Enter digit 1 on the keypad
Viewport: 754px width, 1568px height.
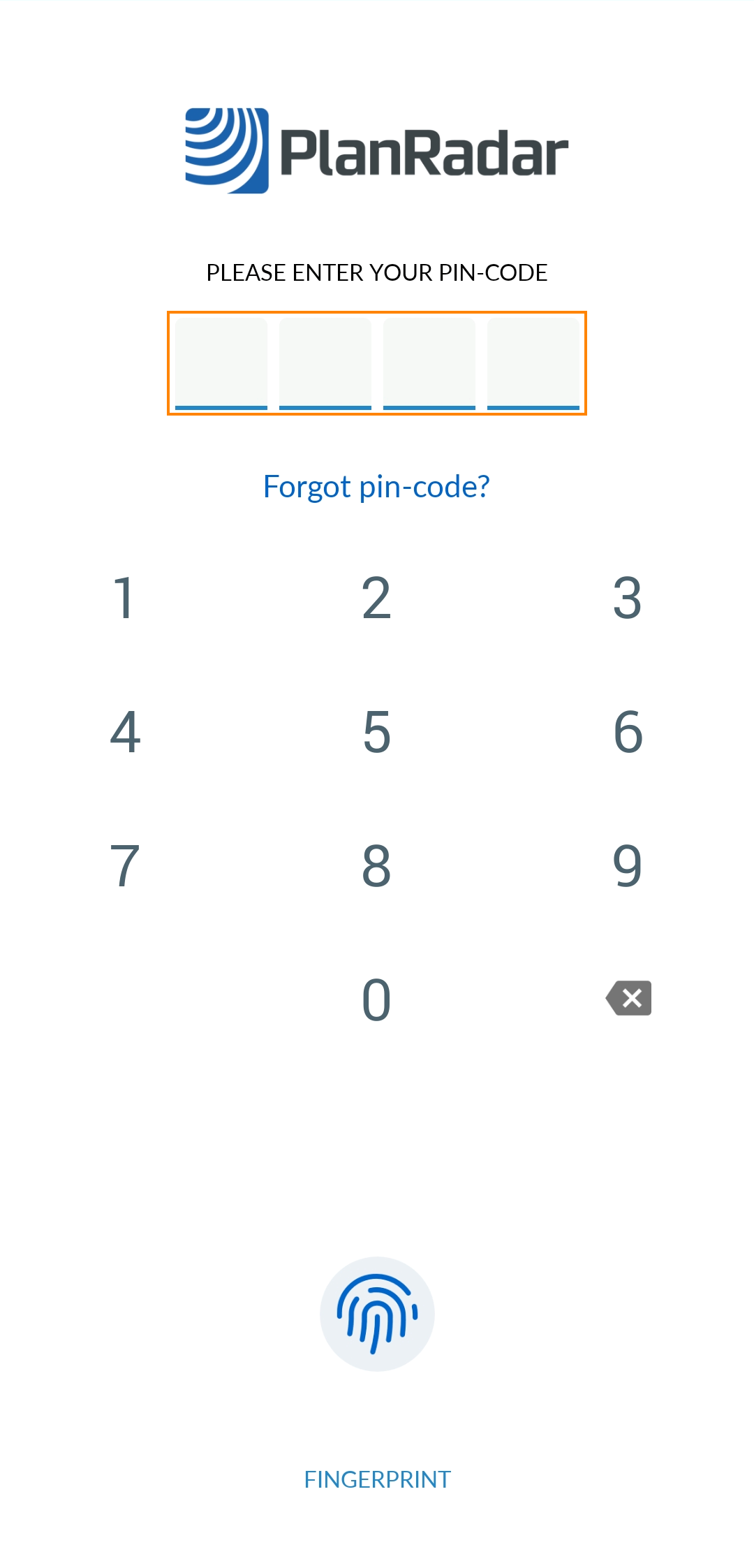[x=125, y=599]
